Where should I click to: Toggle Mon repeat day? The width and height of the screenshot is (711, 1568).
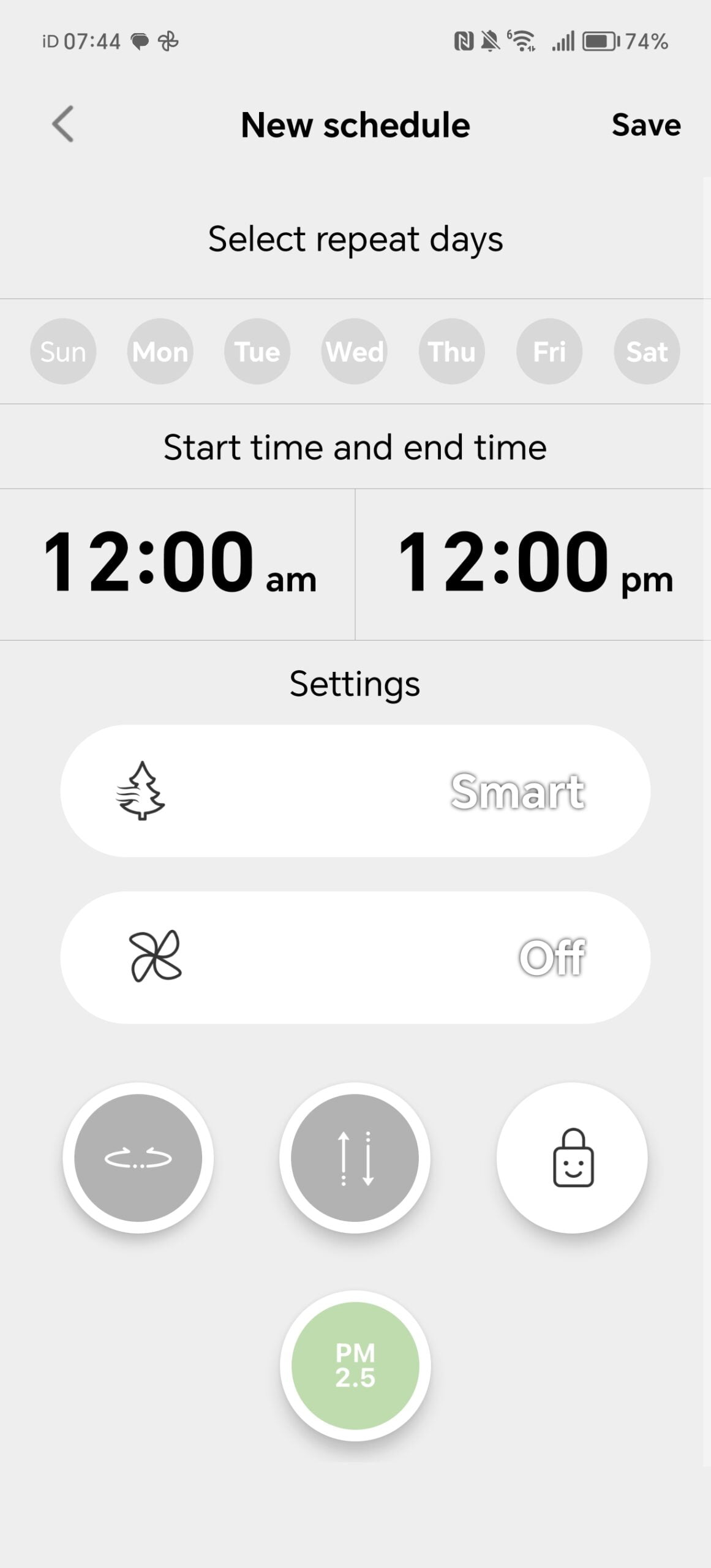click(x=160, y=352)
